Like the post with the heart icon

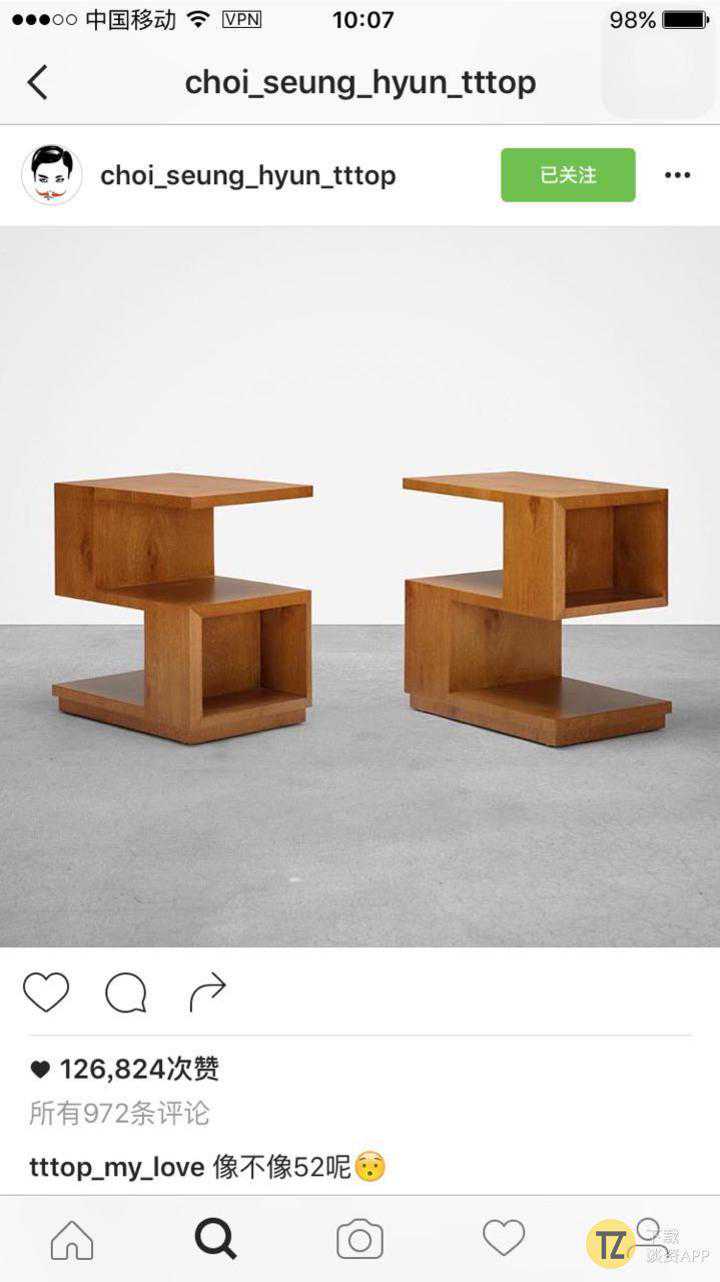coord(46,992)
